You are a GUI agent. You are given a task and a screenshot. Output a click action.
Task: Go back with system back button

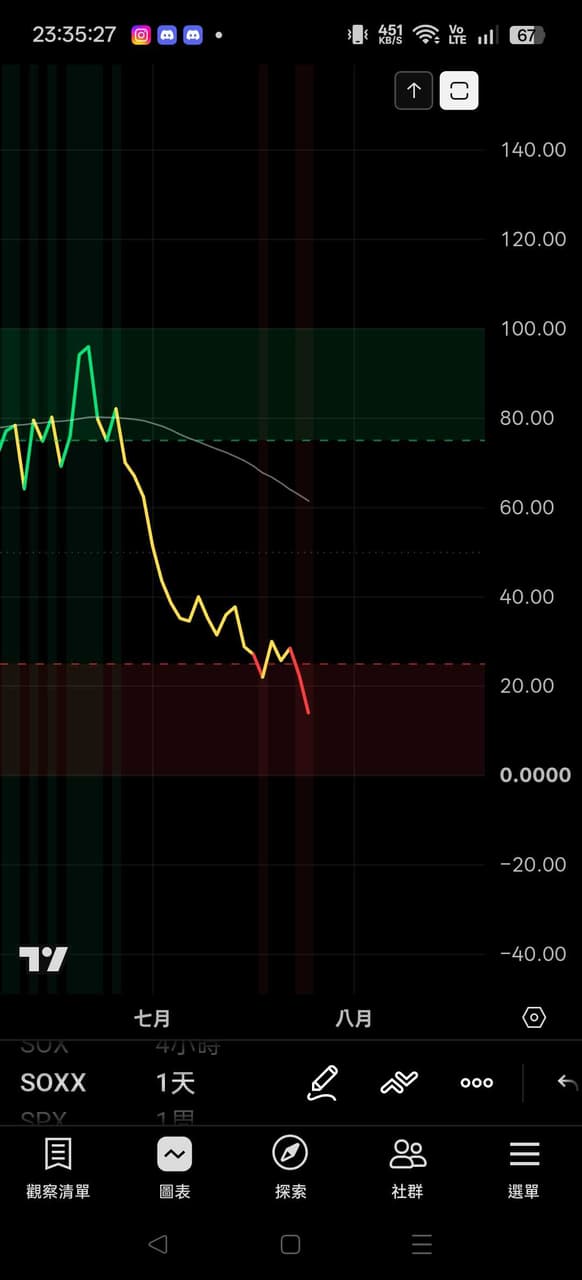[x=157, y=1244]
